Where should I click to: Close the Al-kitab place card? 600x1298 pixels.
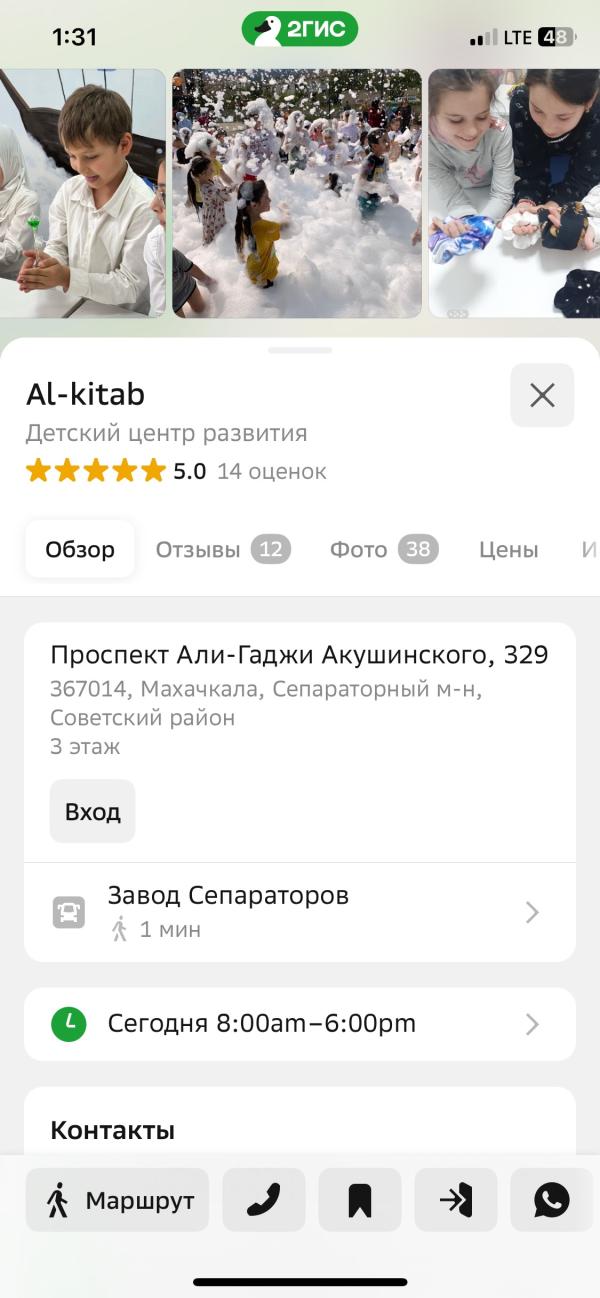point(542,395)
